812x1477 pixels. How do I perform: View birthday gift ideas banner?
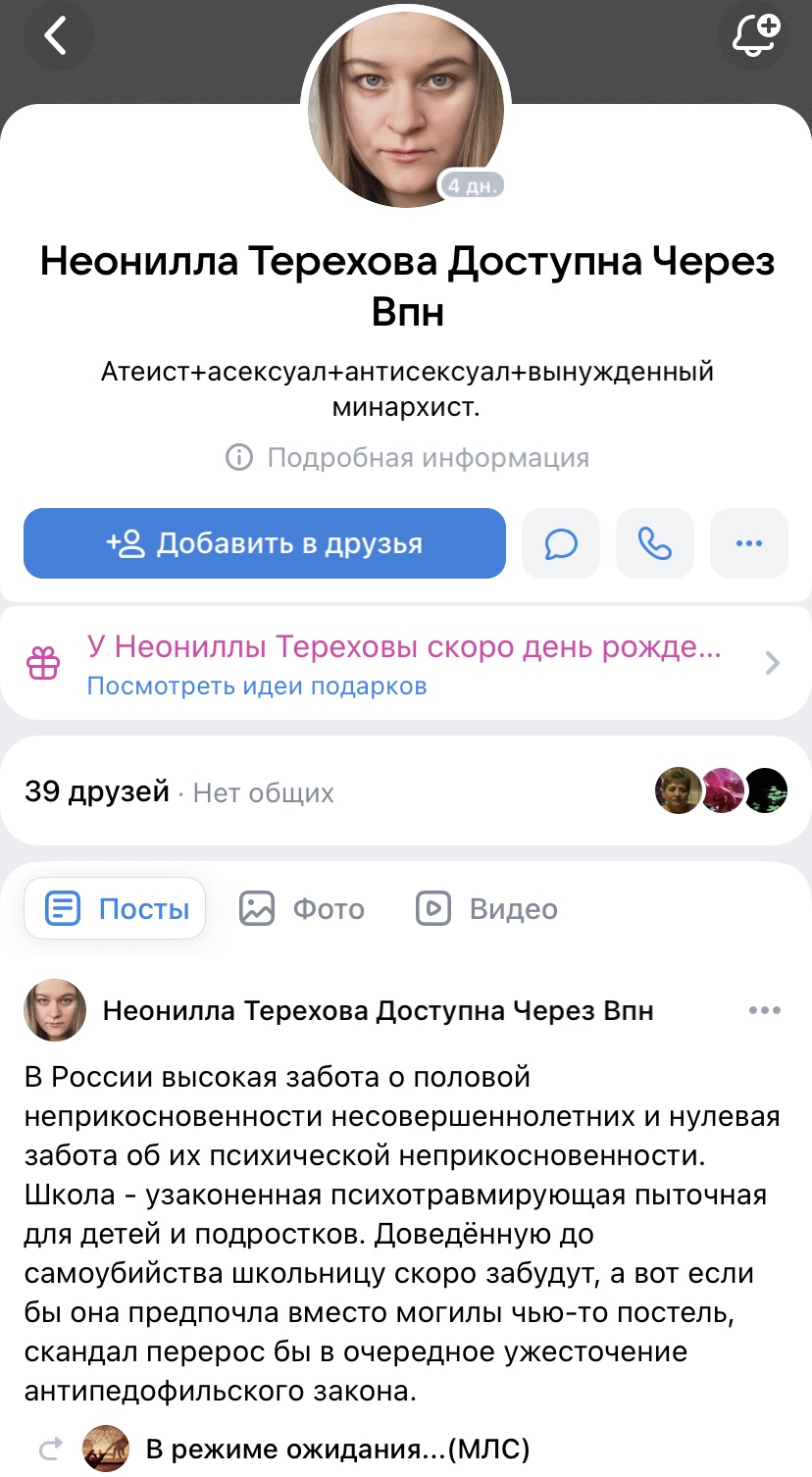point(405,663)
